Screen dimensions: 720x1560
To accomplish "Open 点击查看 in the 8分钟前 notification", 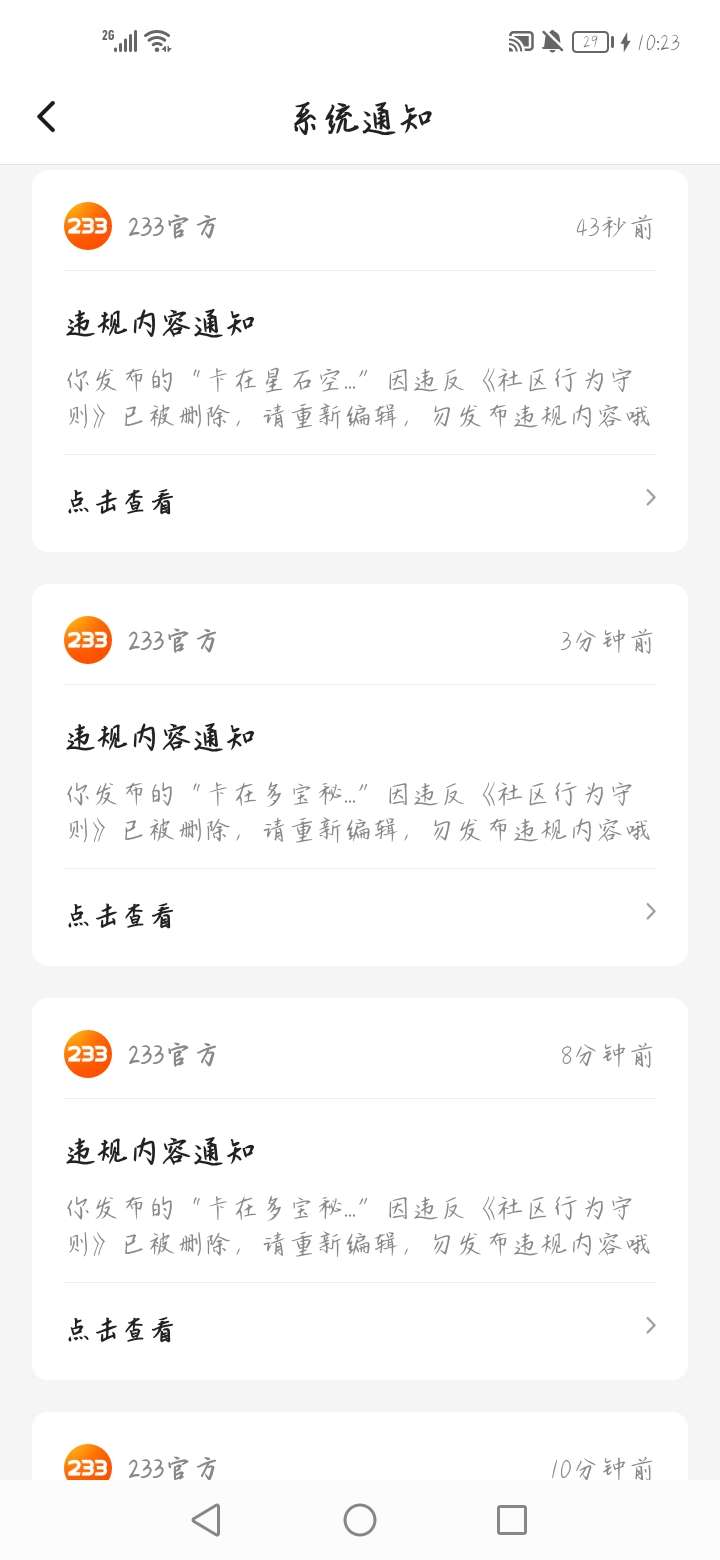I will 360,1328.
